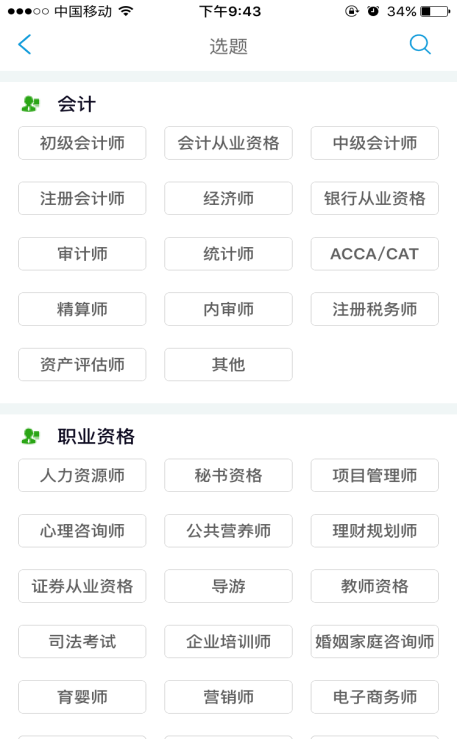This screenshot has height=739, width=457.
Task: Pick 心理咨询师
Action: tap(82, 531)
